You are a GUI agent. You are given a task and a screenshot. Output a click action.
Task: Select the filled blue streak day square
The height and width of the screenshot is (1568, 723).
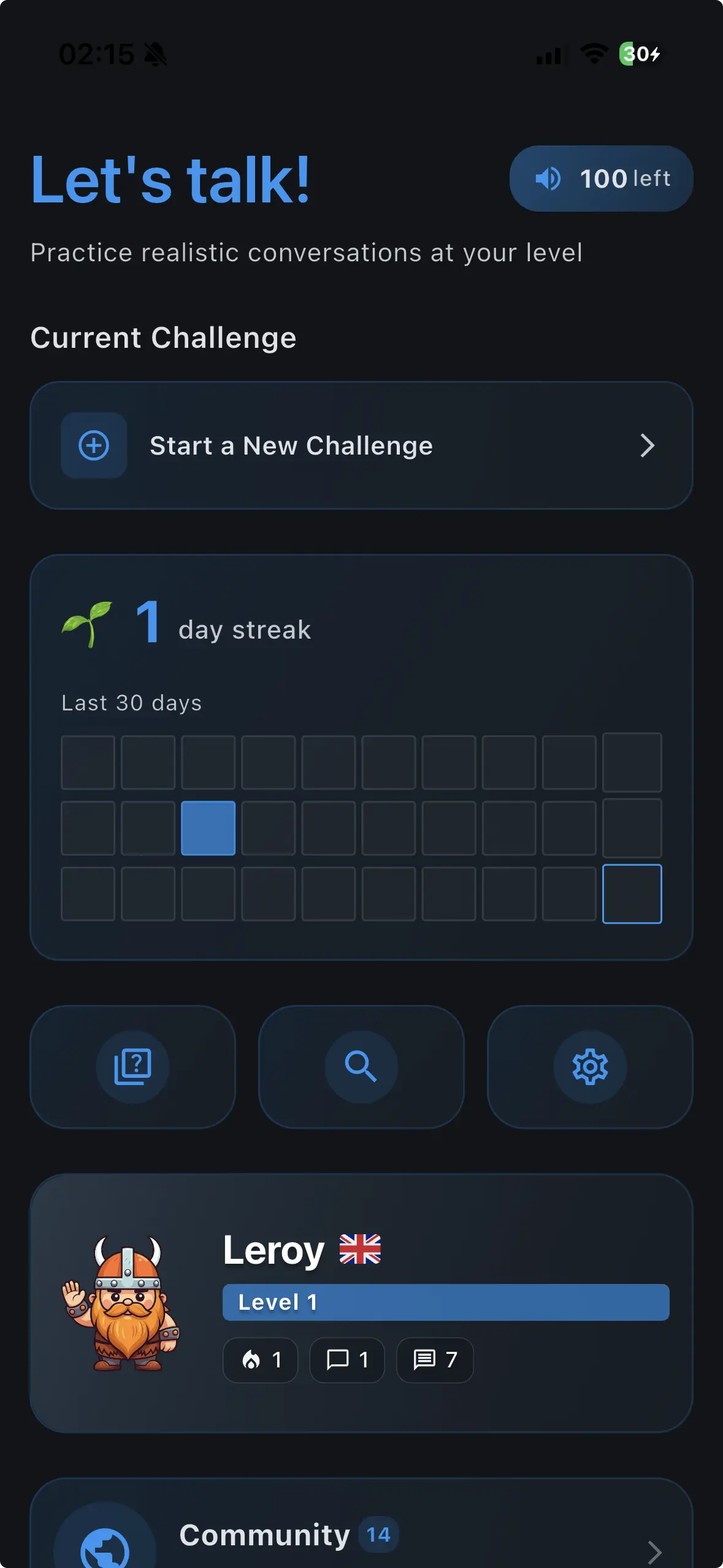[x=208, y=828]
